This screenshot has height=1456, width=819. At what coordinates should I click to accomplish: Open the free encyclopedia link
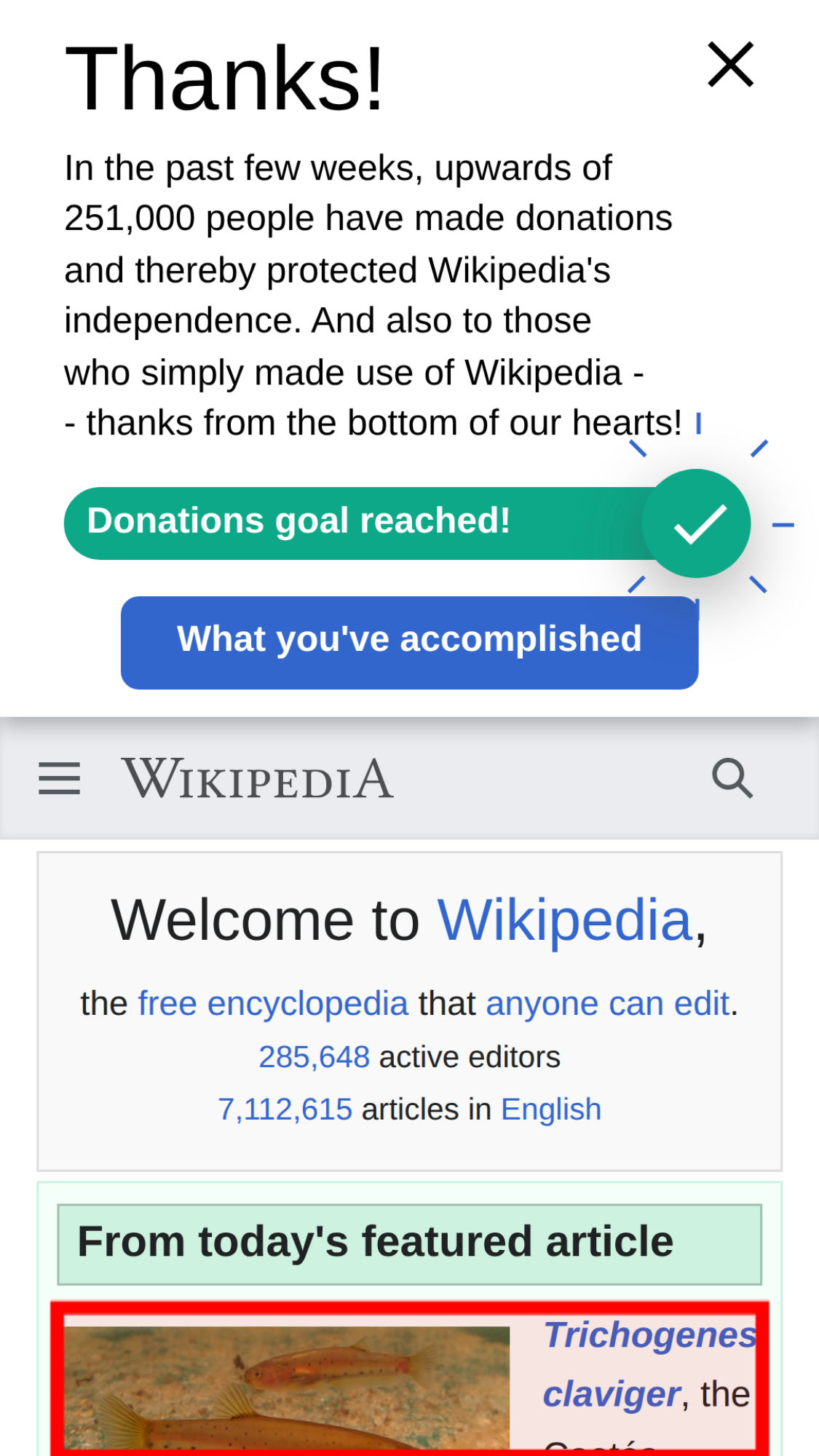pos(273,1004)
